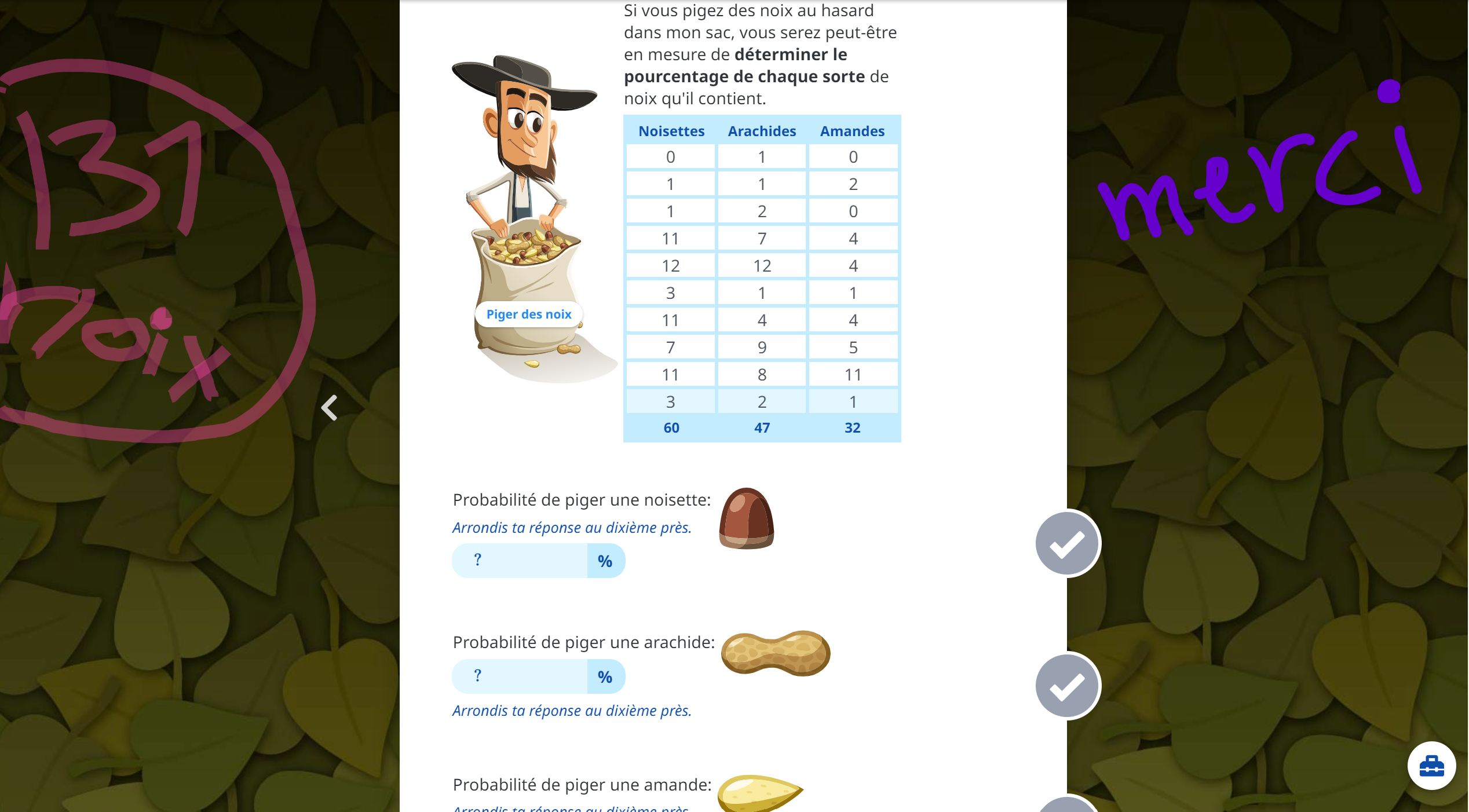The image size is (1469, 812).
Task: Validate the arachide answer with the checkmark
Action: point(1067,686)
